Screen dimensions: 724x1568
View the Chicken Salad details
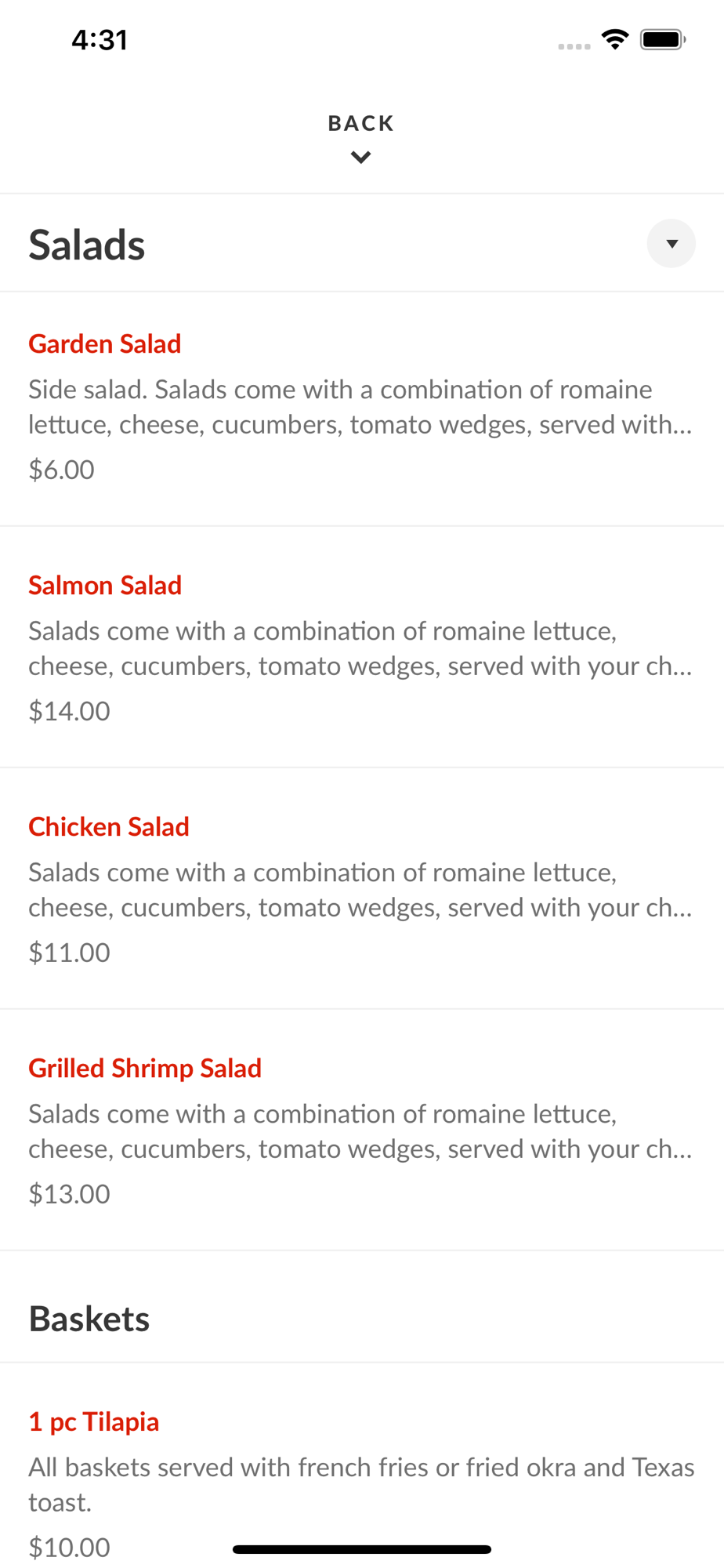pyautogui.click(x=362, y=888)
